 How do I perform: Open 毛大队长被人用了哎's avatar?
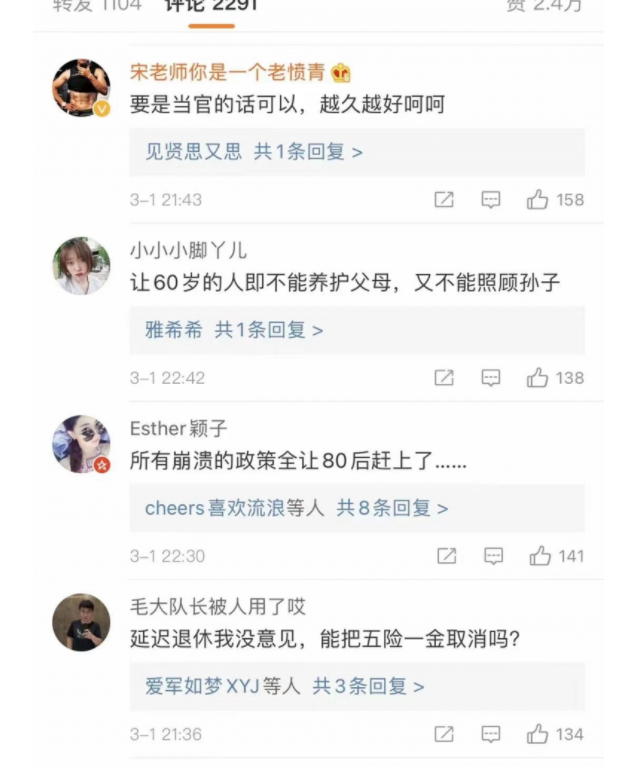click(x=81, y=622)
